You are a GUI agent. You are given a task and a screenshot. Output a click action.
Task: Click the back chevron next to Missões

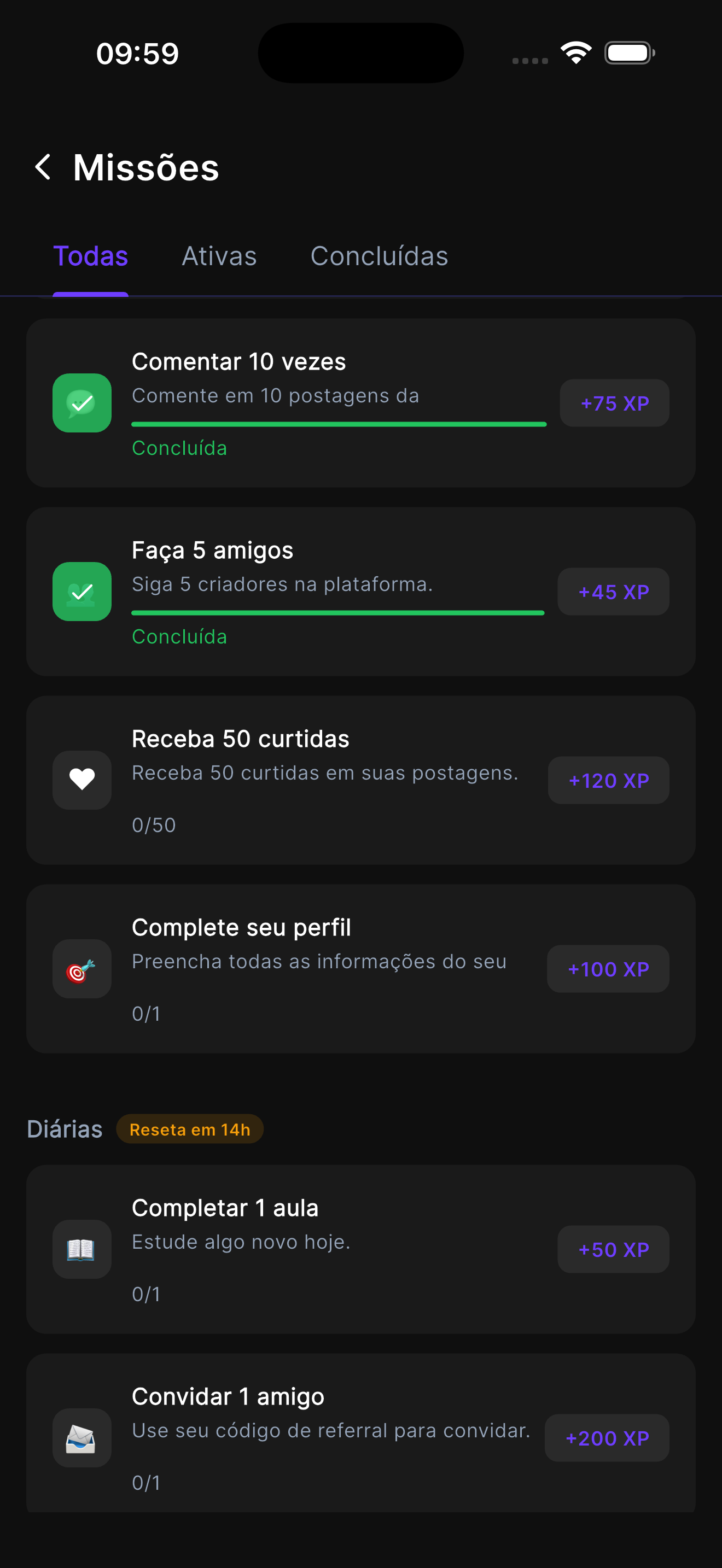(x=43, y=167)
